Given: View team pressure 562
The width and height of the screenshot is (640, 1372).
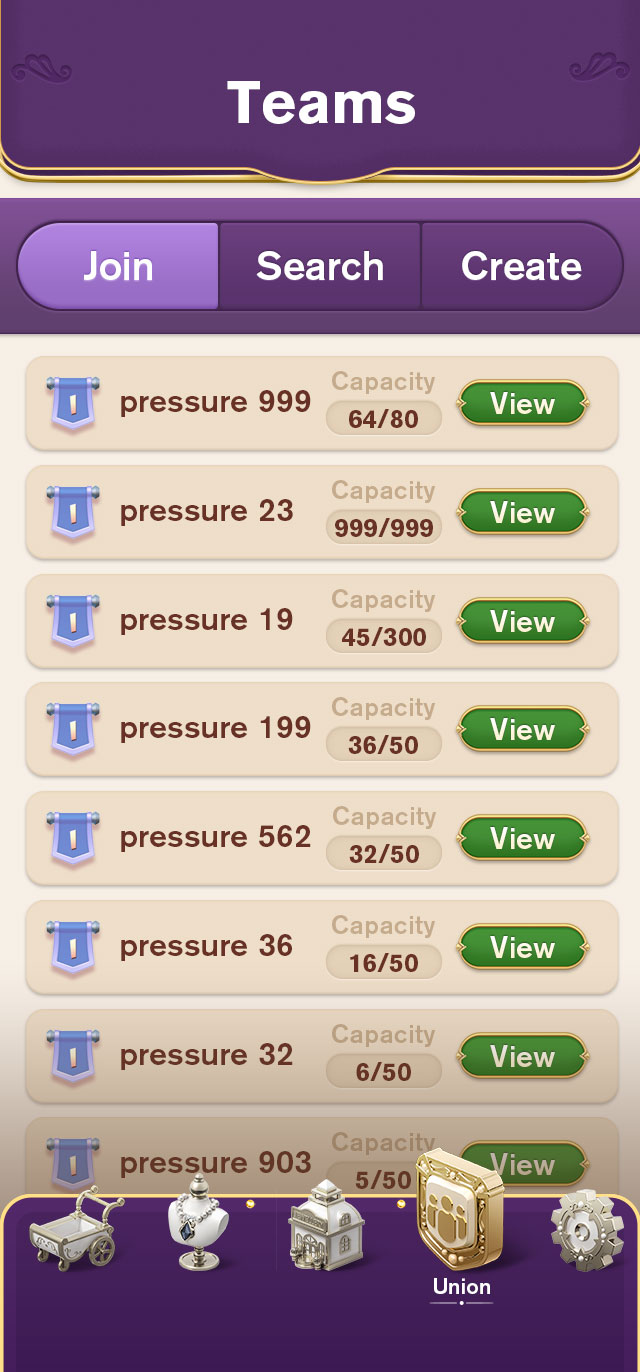Looking at the screenshot, I should (x=522, y=839).
